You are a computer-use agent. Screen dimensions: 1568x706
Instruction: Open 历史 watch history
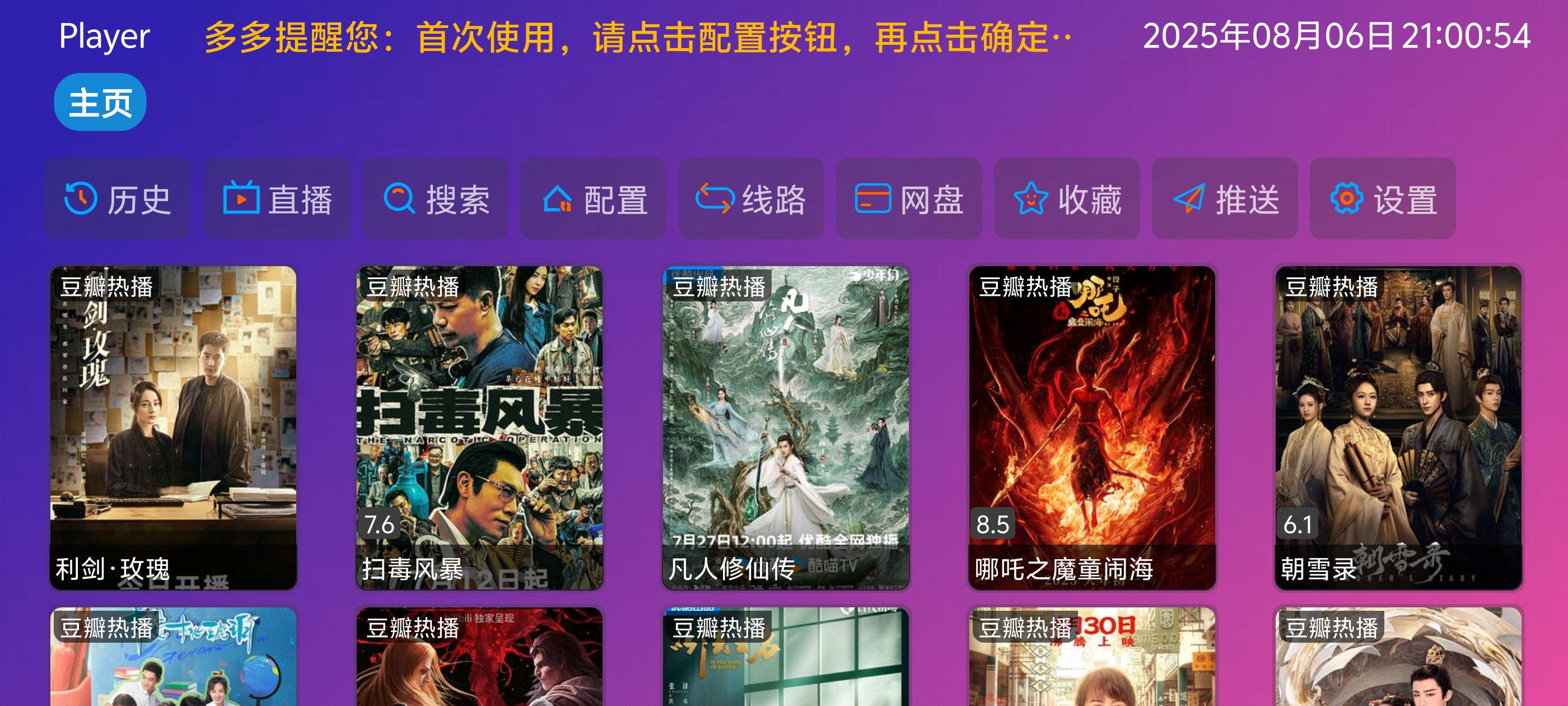[x=117, y=198]
